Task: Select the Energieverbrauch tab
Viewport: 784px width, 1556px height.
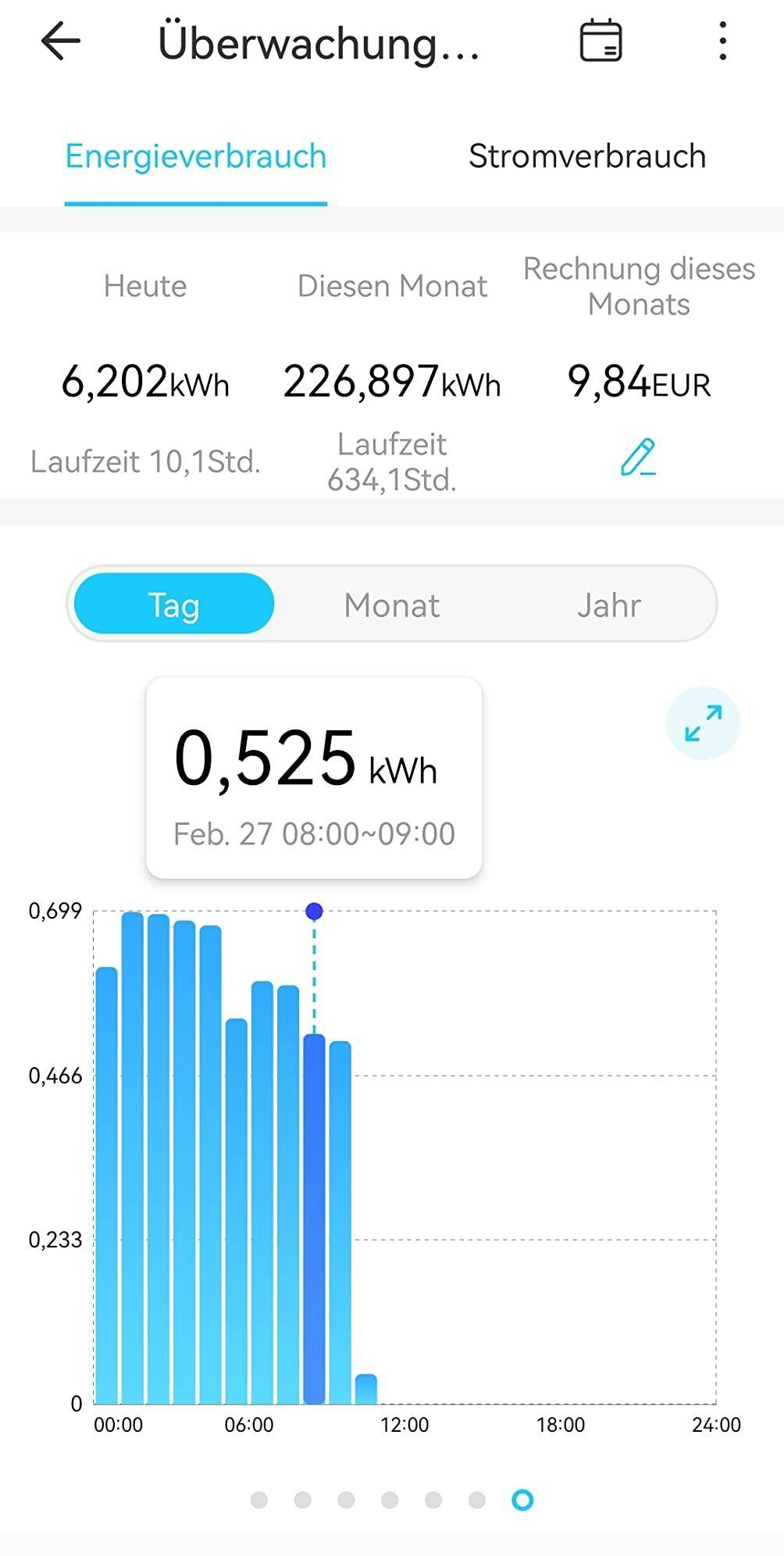Action: tap(195, 156)
